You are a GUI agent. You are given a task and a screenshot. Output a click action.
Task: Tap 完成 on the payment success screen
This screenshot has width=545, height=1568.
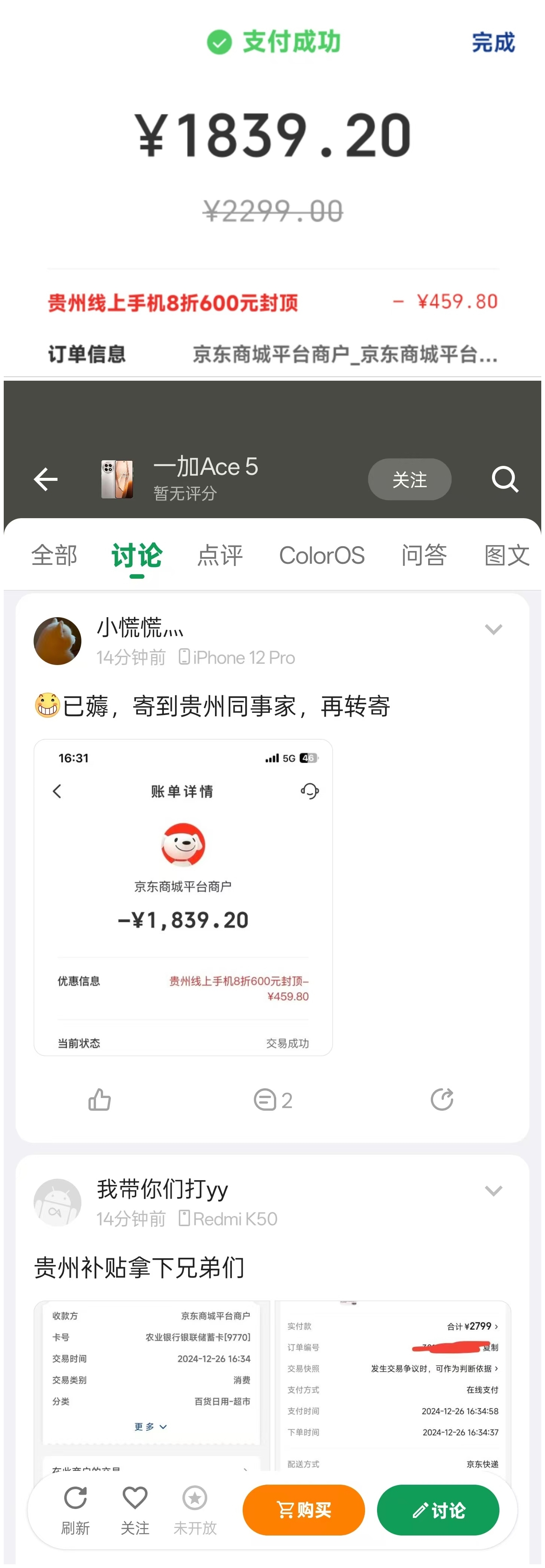493,43
